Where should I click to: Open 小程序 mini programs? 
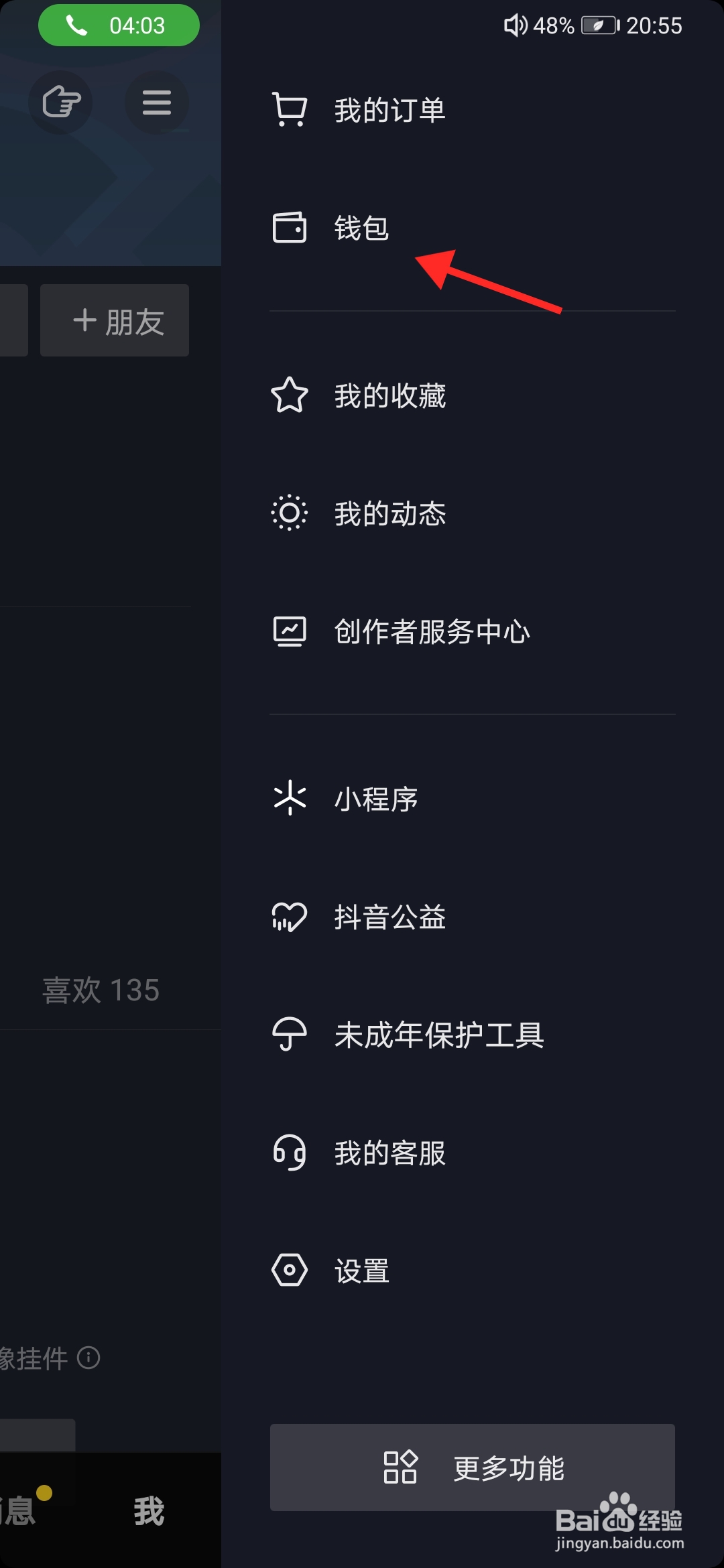tap(472, 799)
